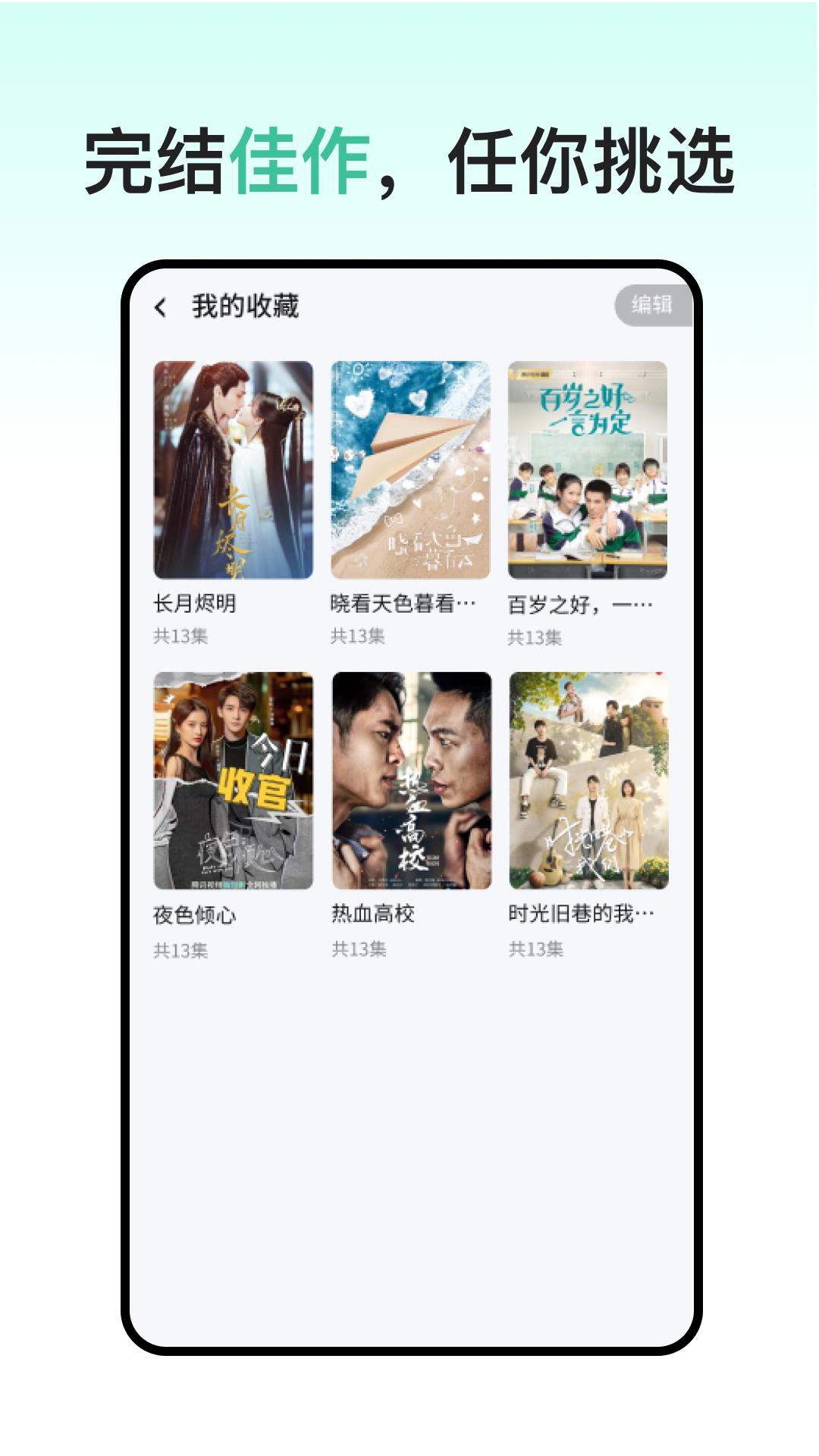Viewport: 819px width, 1456px height.
Task: Open the 百岁之好，一言为定 poster
Action: click(x=586, y=470)
